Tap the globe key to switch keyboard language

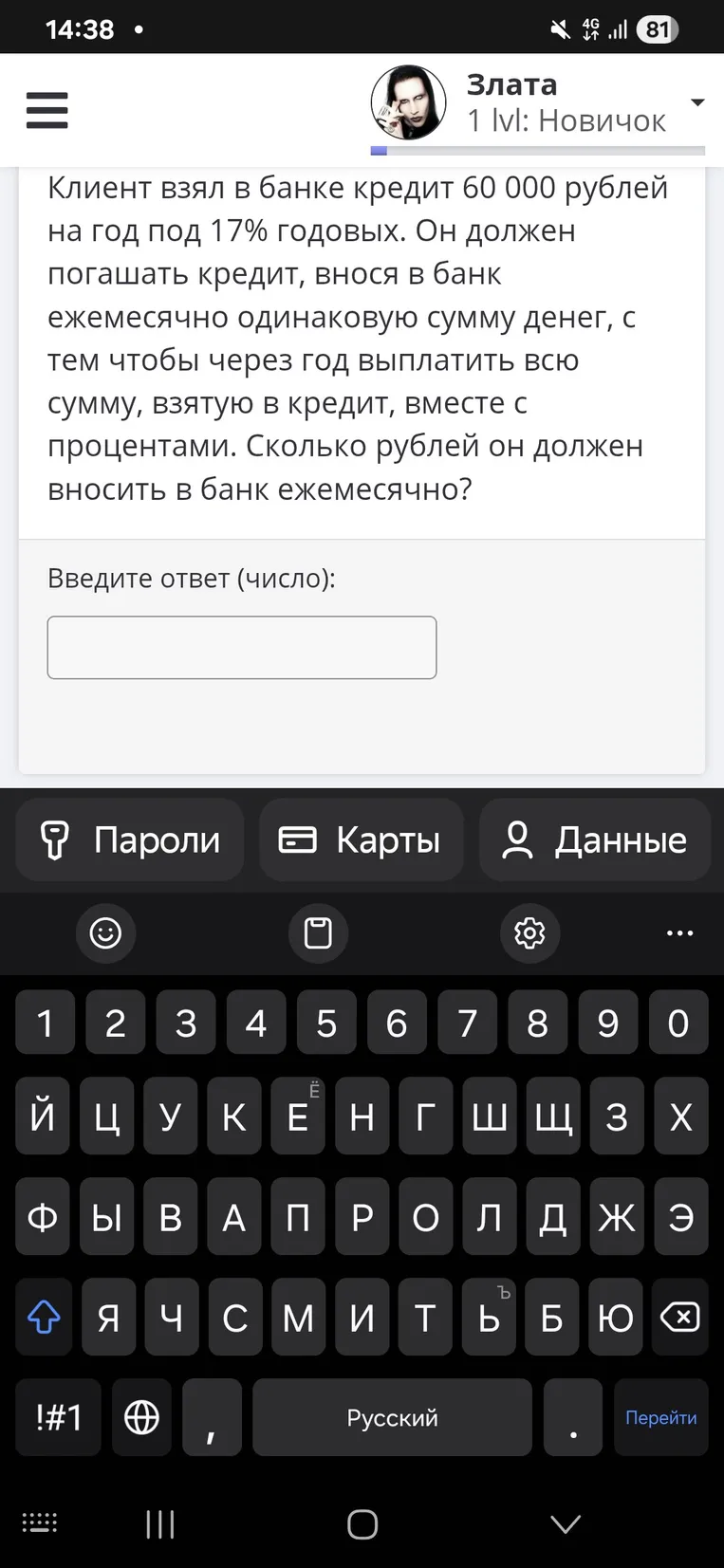coord(140,1417)
